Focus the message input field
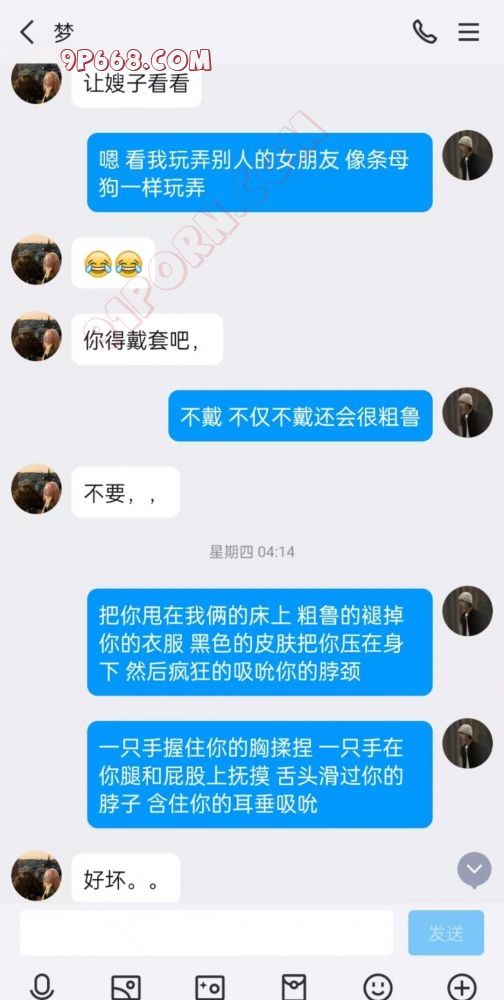The image size is (504, 1000). pos(207,932)
